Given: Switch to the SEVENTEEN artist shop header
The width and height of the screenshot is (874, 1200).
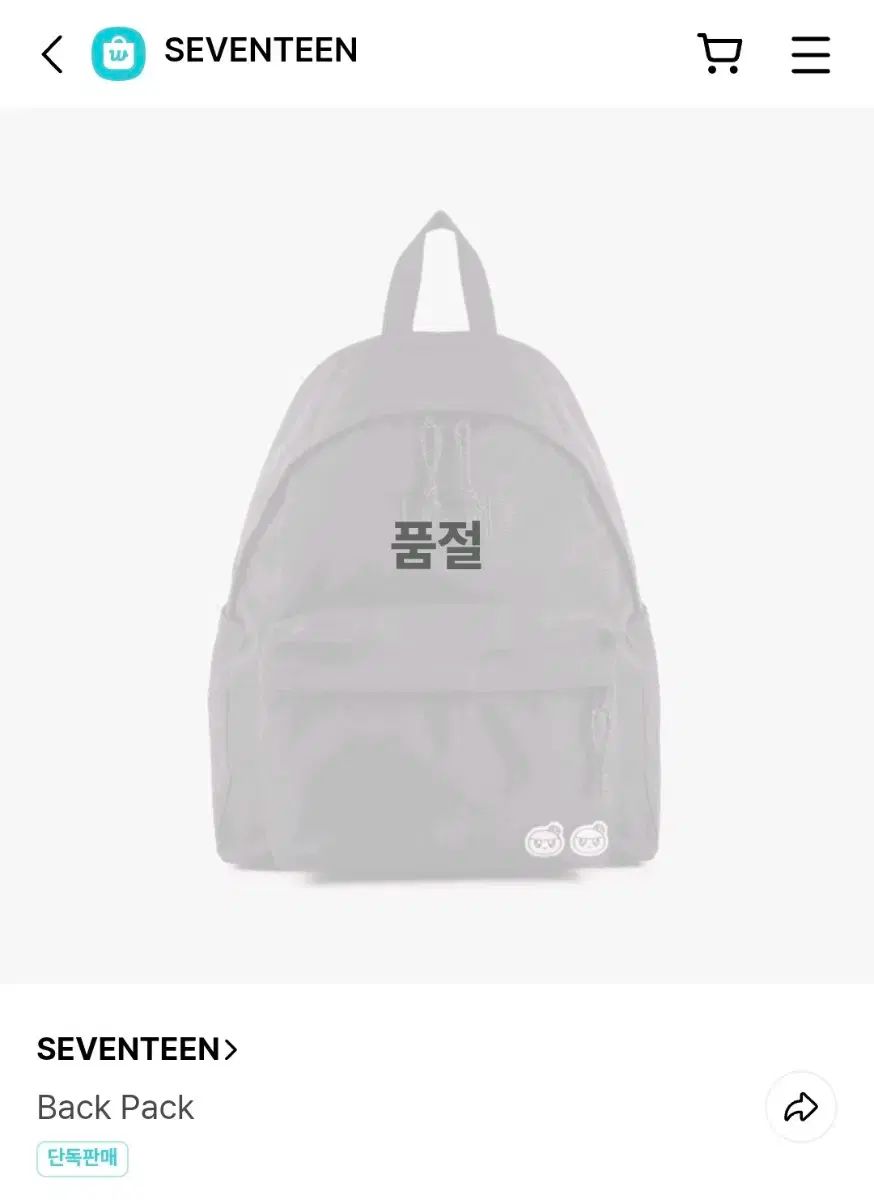Looking at the screenshot, I should coord(260,51).
